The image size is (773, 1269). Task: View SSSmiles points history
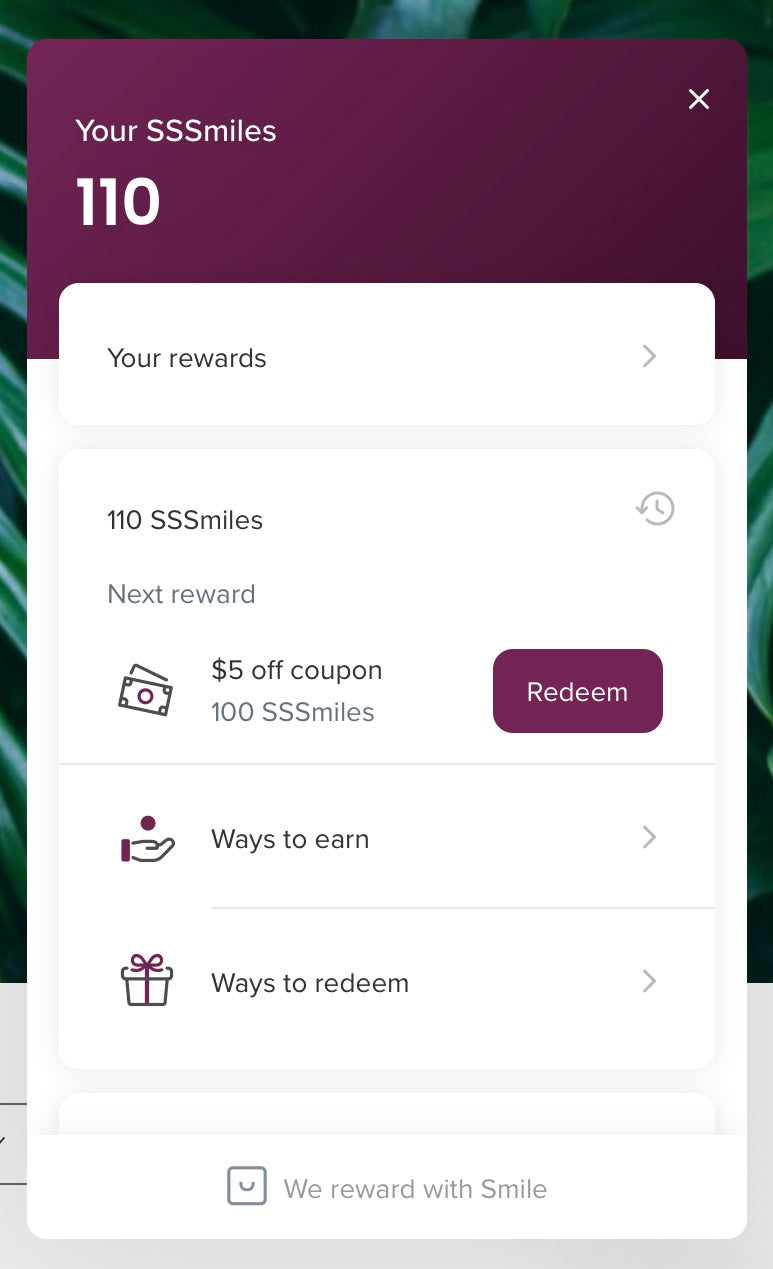tap(656, 509)
